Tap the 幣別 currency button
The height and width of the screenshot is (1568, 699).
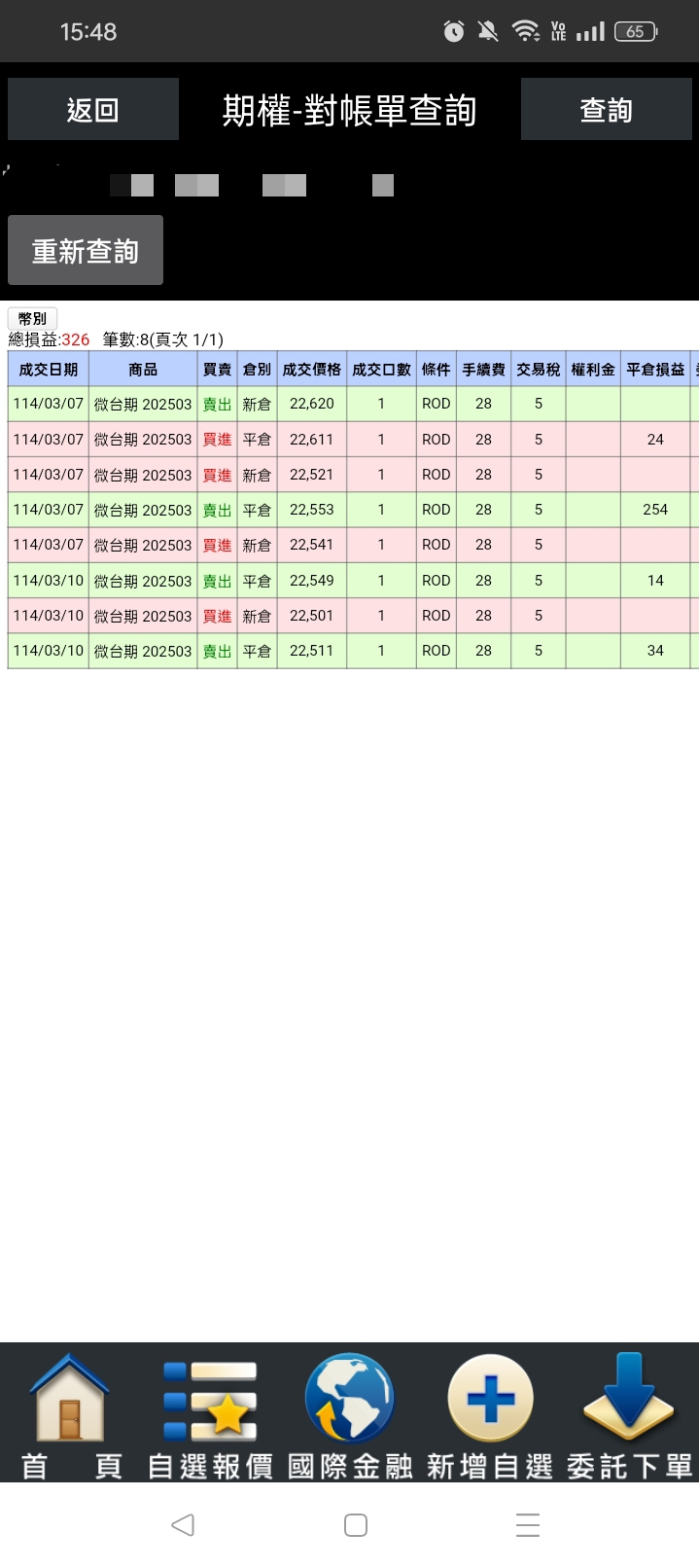point(33,318)
